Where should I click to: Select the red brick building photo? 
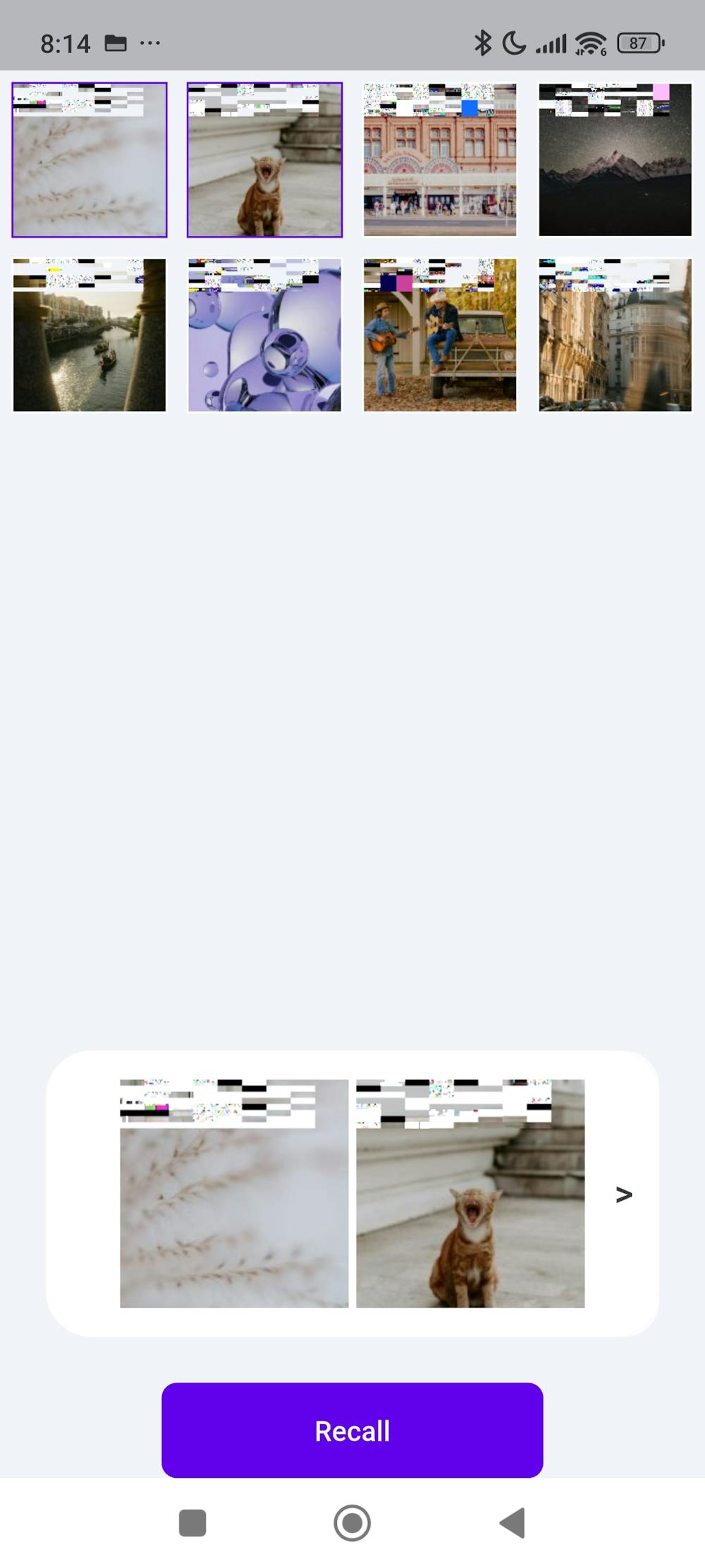click(440, 160)
